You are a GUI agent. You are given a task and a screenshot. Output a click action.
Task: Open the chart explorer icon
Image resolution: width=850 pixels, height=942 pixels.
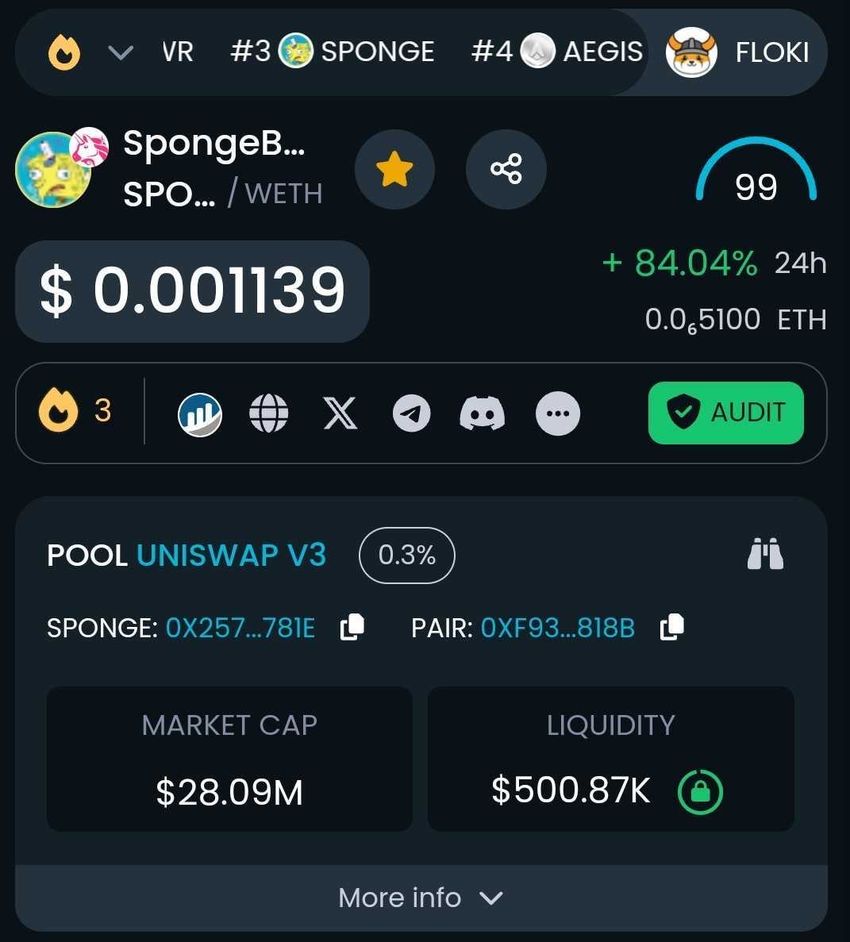200,413
